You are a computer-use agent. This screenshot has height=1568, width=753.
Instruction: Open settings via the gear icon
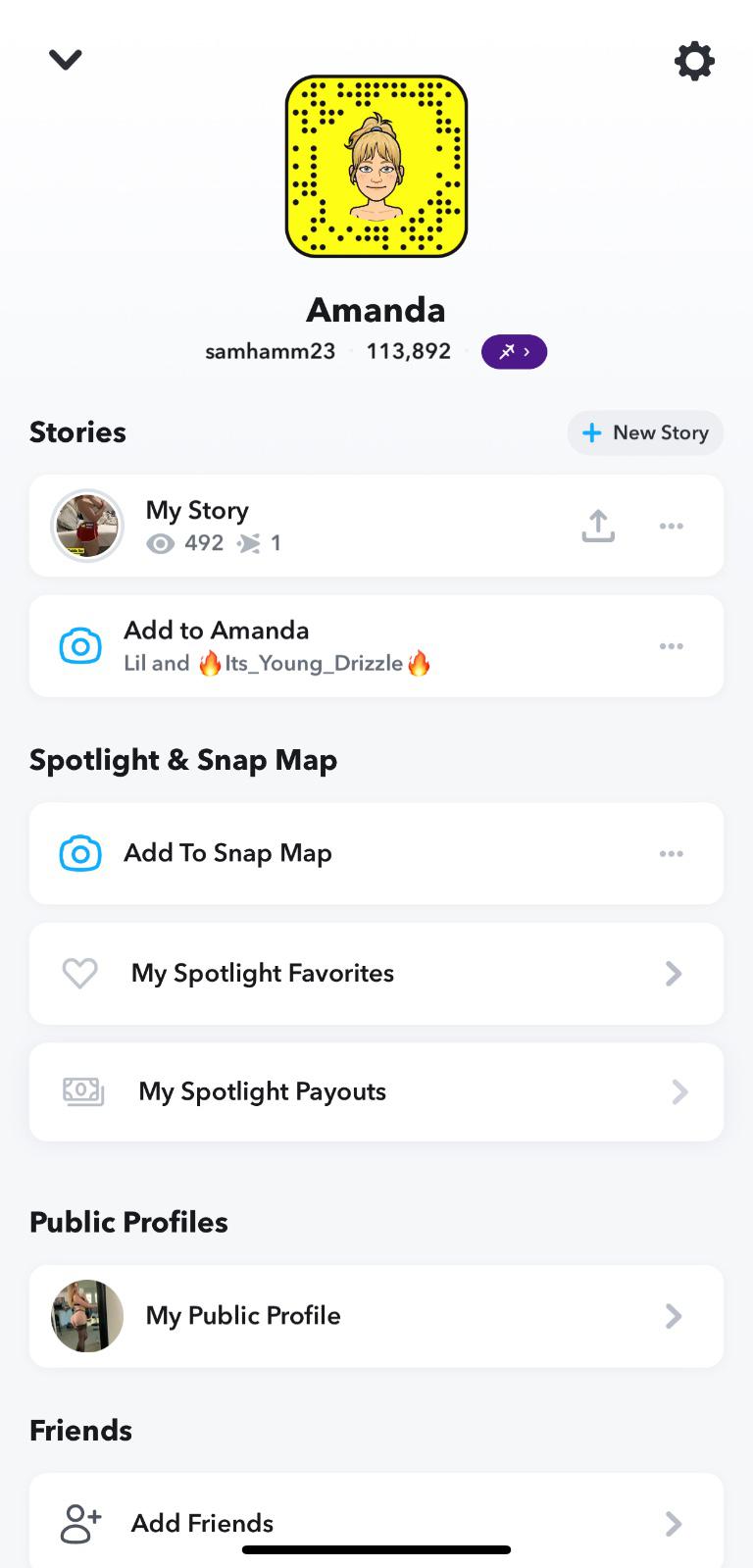[x=694, y=61]
